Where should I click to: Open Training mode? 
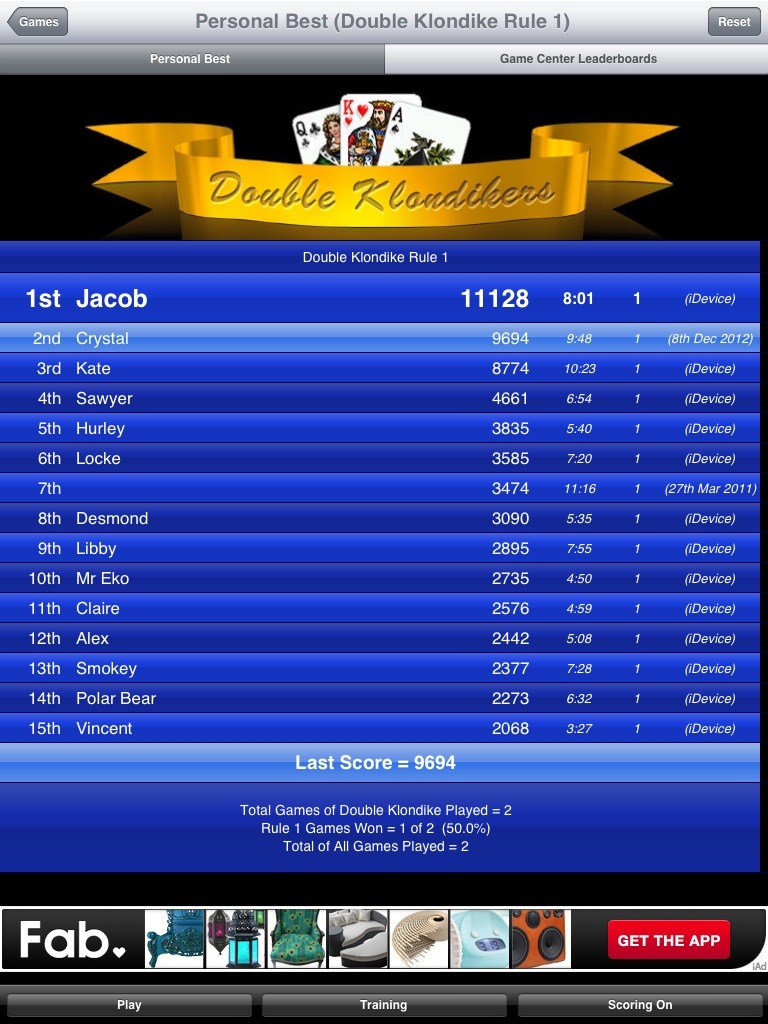pos(384,1005)
